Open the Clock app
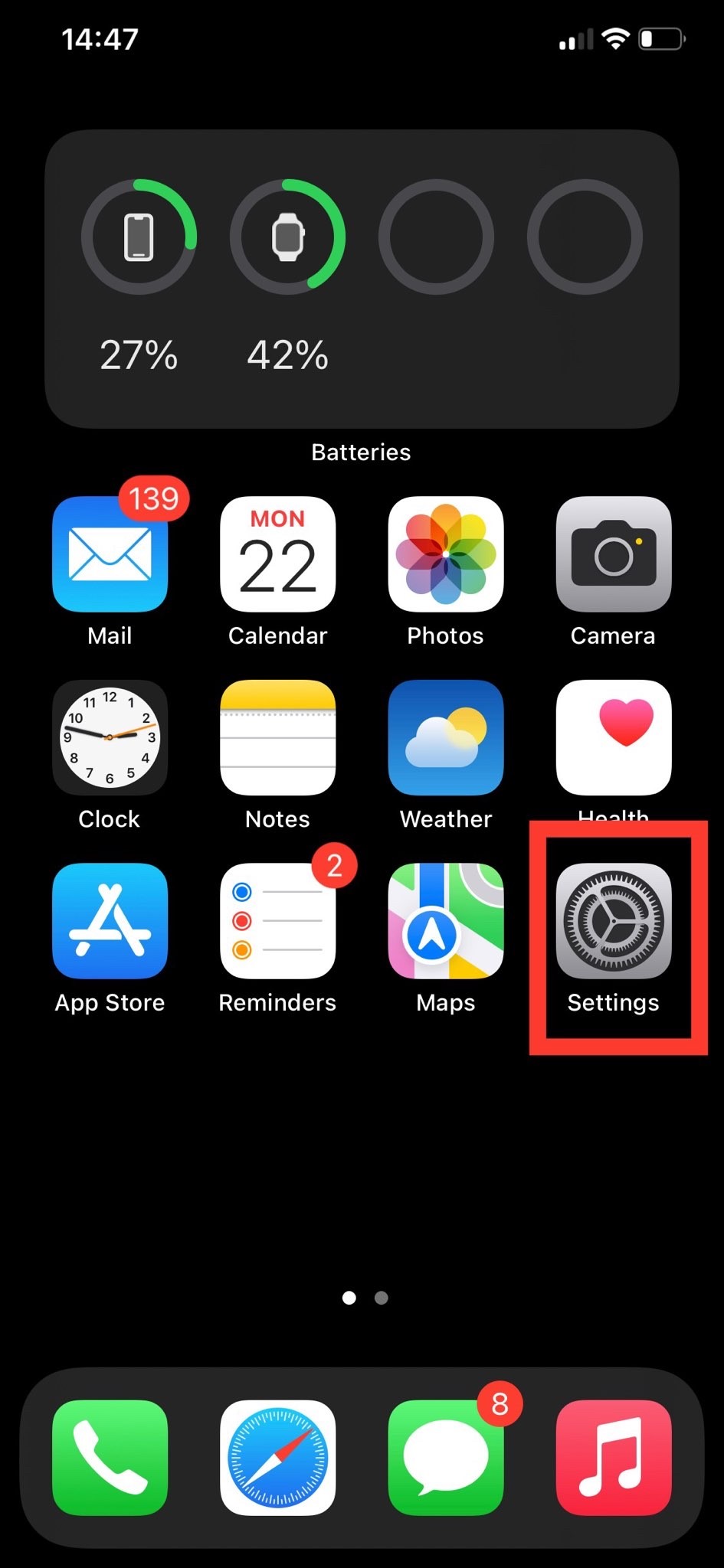This screenshot has width=724, height=1568. pyautogui.click(x=109, y=737)
